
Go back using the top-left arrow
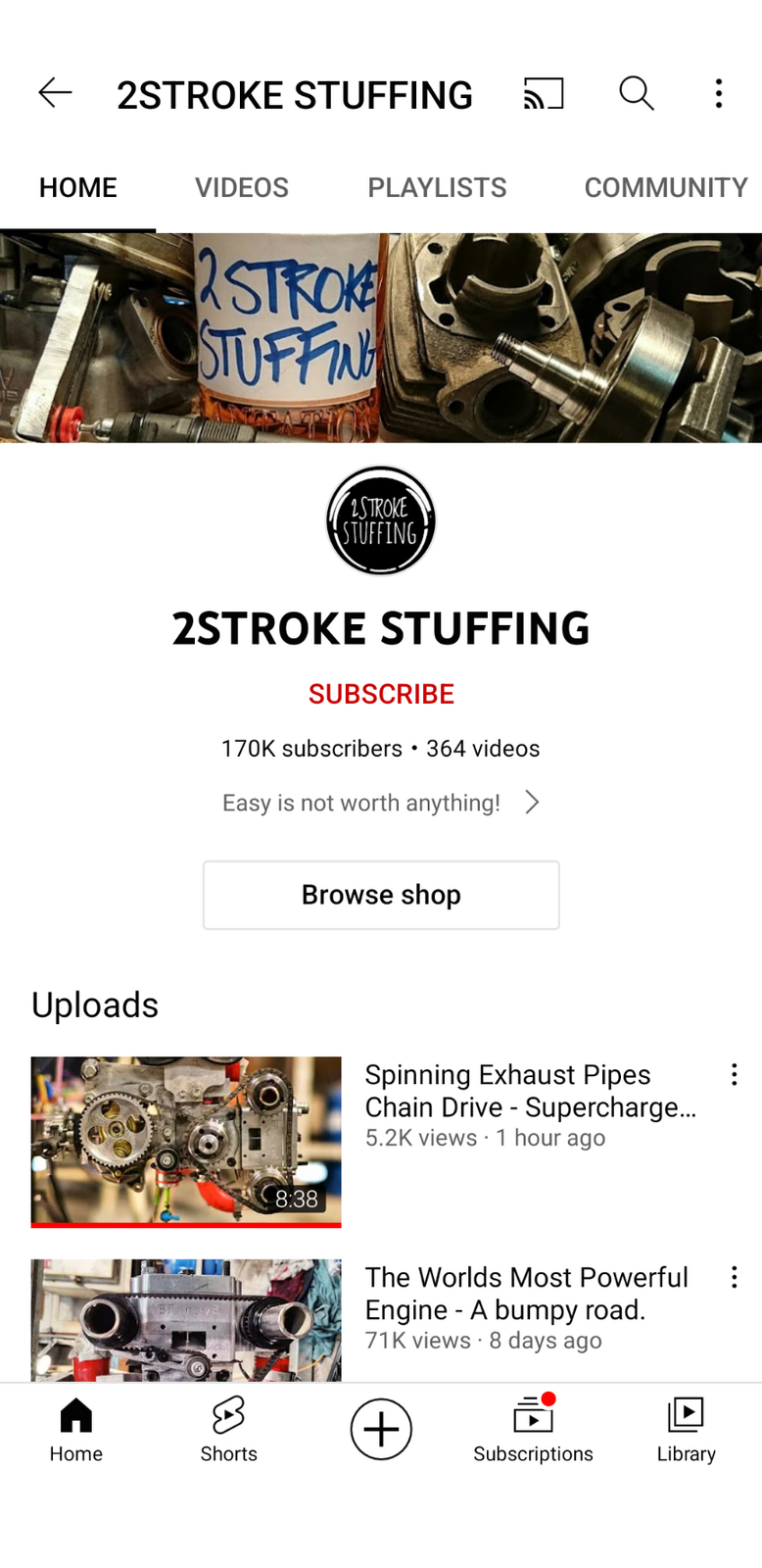[x=55, y=93]
